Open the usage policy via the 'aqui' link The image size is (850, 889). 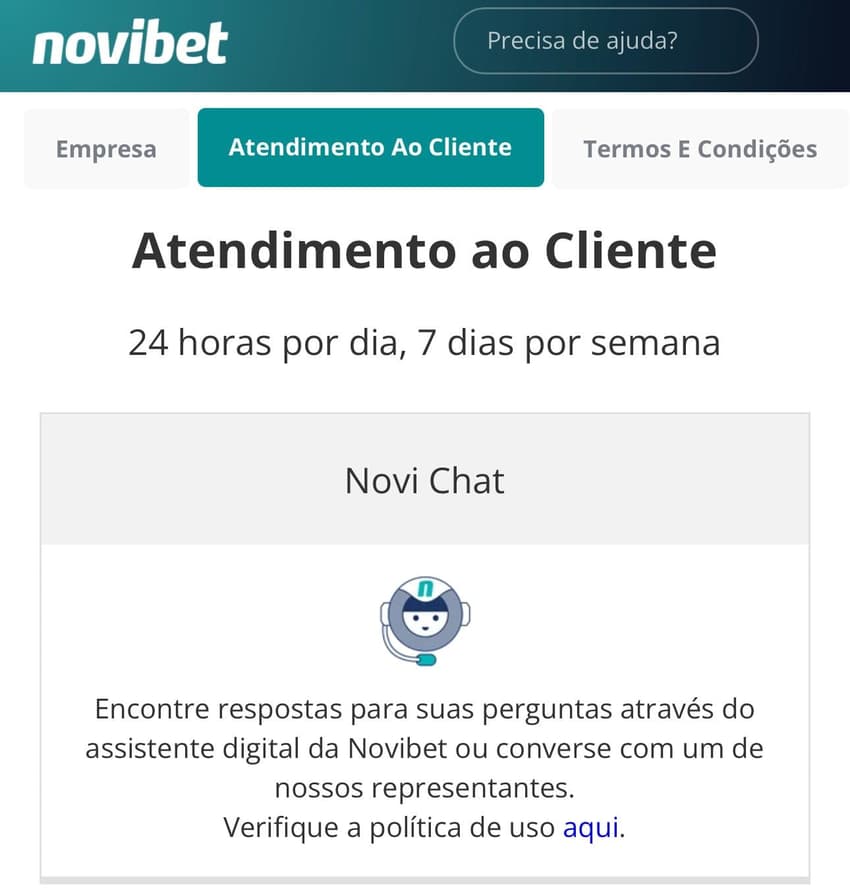(x=591, y=827)
